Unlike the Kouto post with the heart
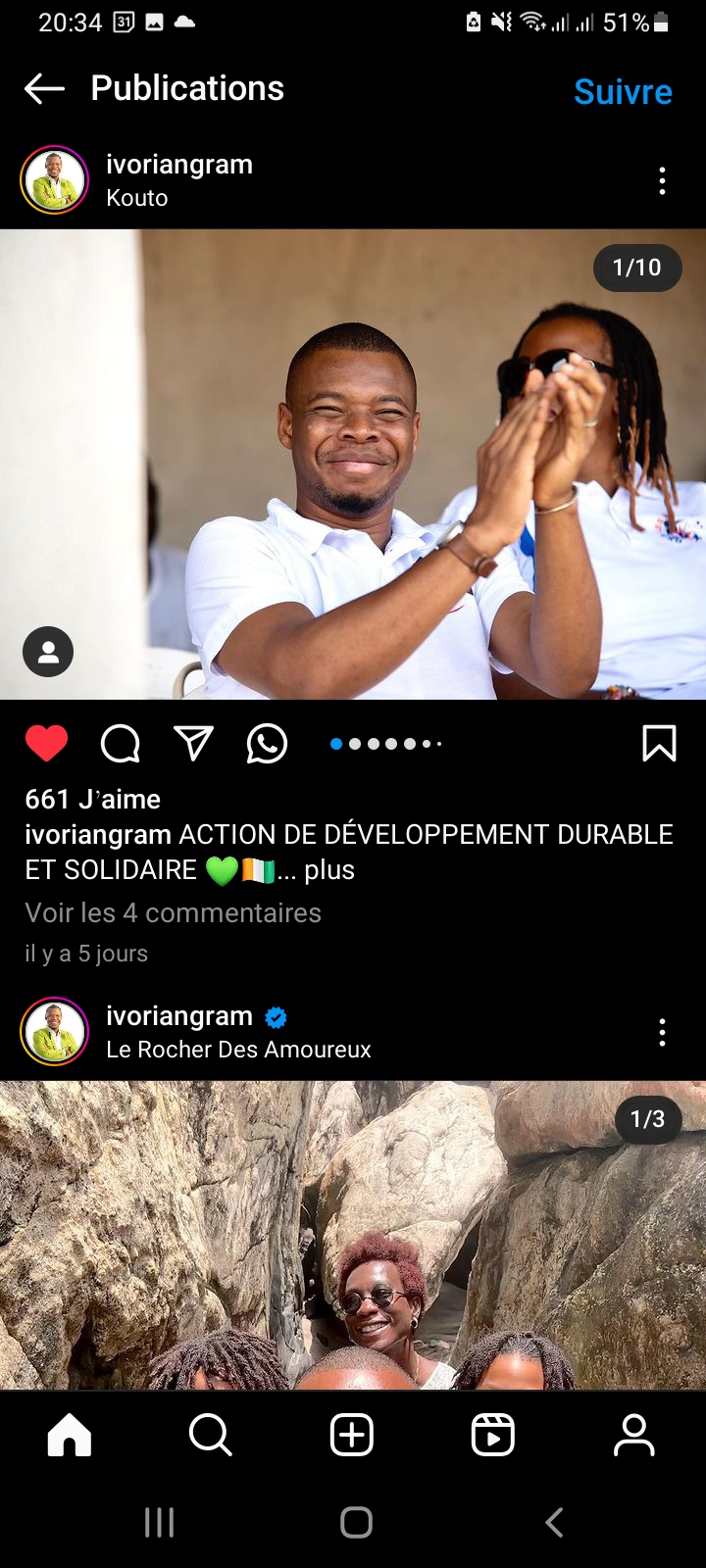 pos(46,744)
